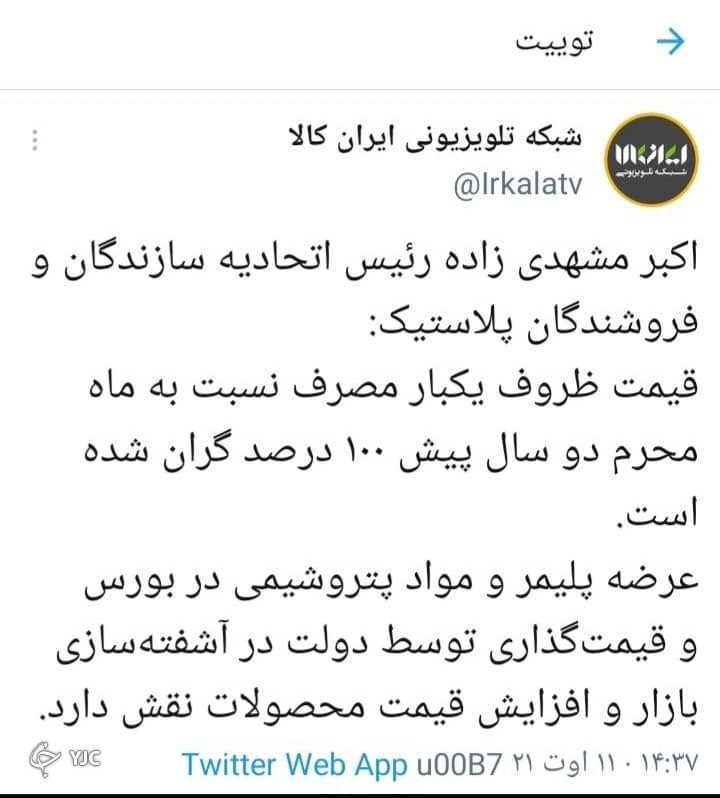Go back using the top arrow
Viewport: 720px width, 798px height.
click(x=669, y=41)
